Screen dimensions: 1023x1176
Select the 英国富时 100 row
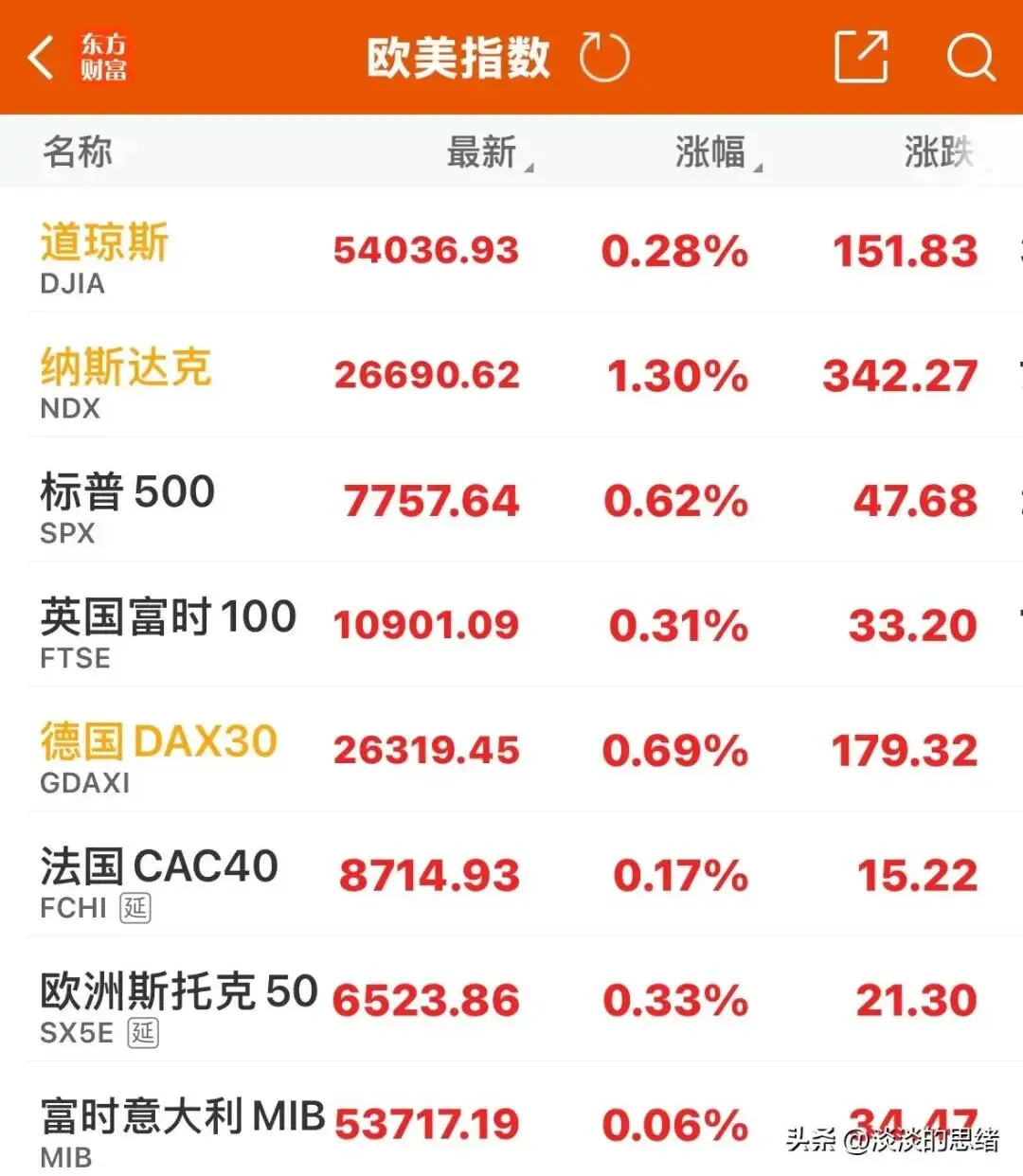[x=511, y=625]
